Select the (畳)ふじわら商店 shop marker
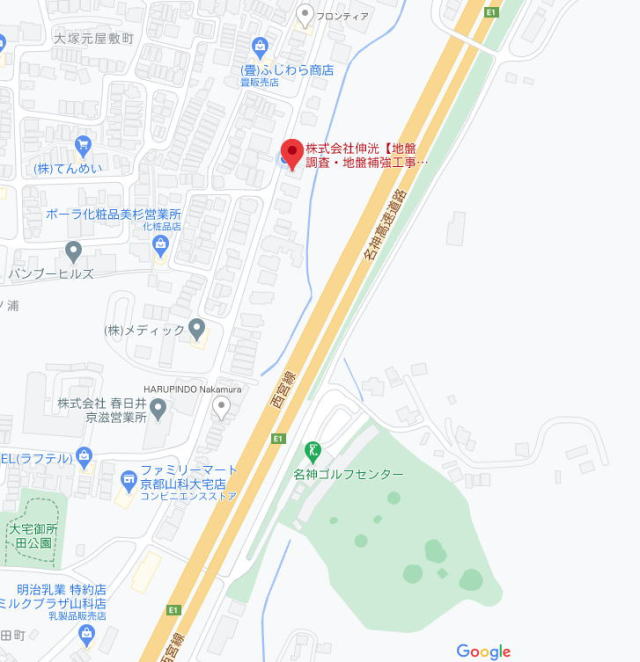This screenshot has height=662, width=640. coord(260,46)
